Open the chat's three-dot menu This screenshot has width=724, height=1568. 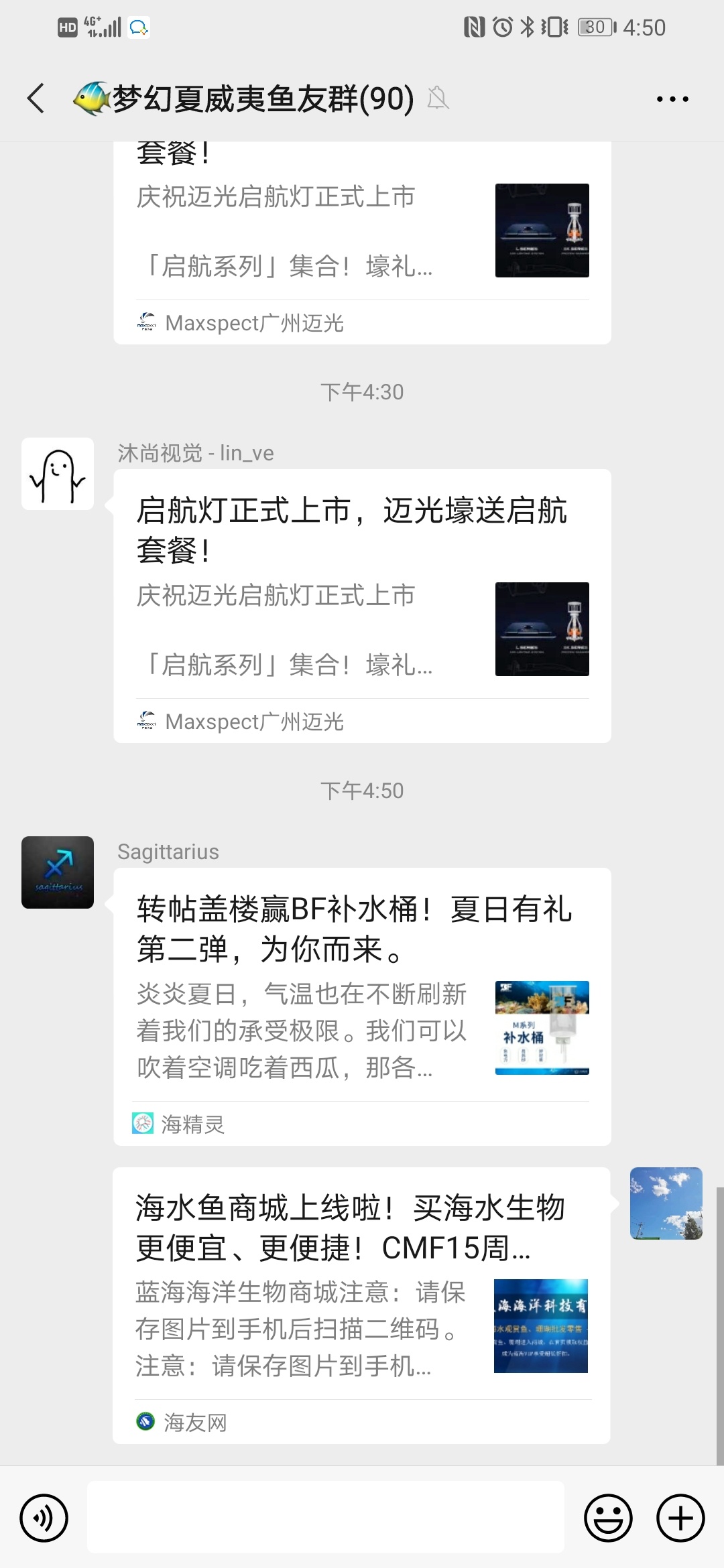tap(672, 99)
